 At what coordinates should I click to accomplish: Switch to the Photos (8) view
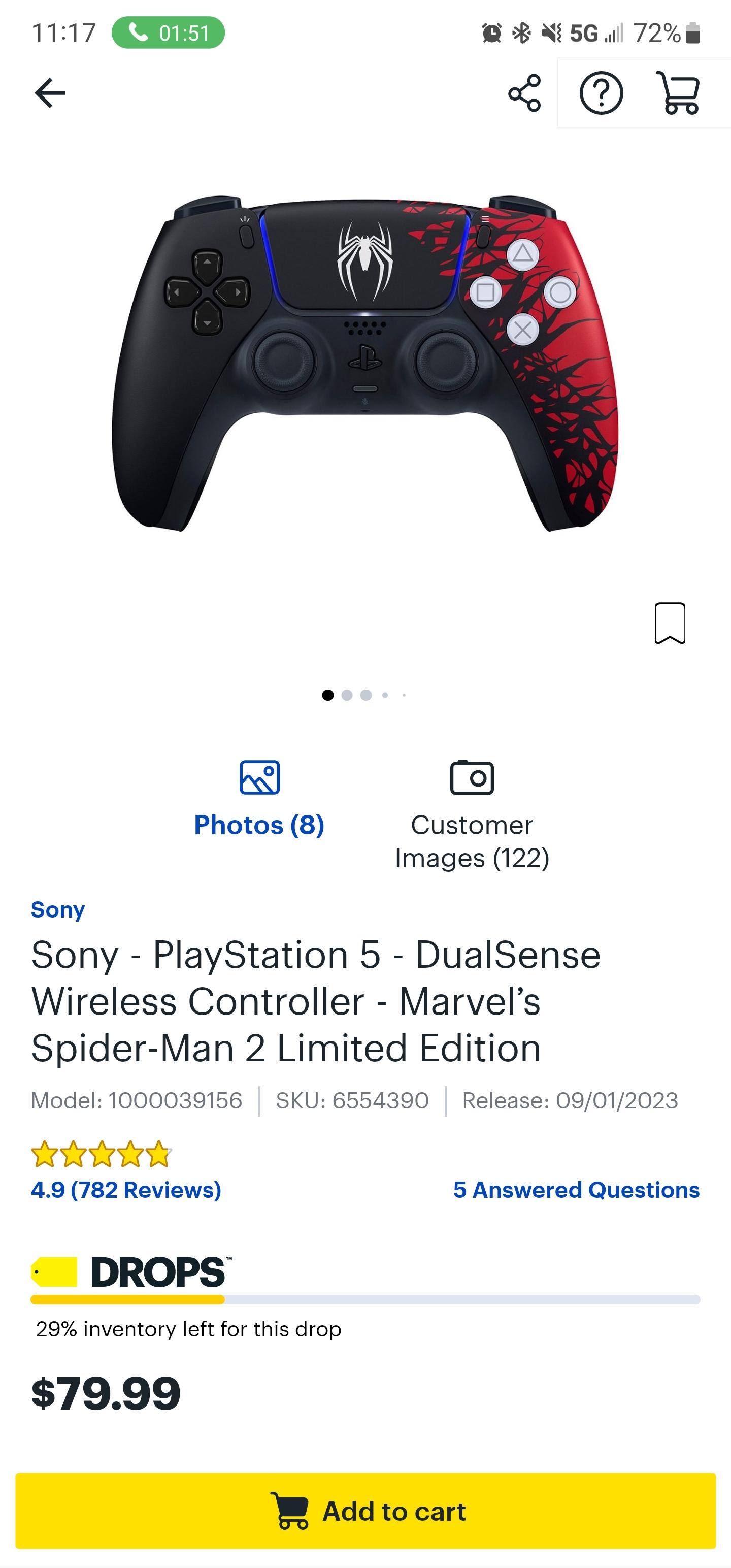point(257,825)
